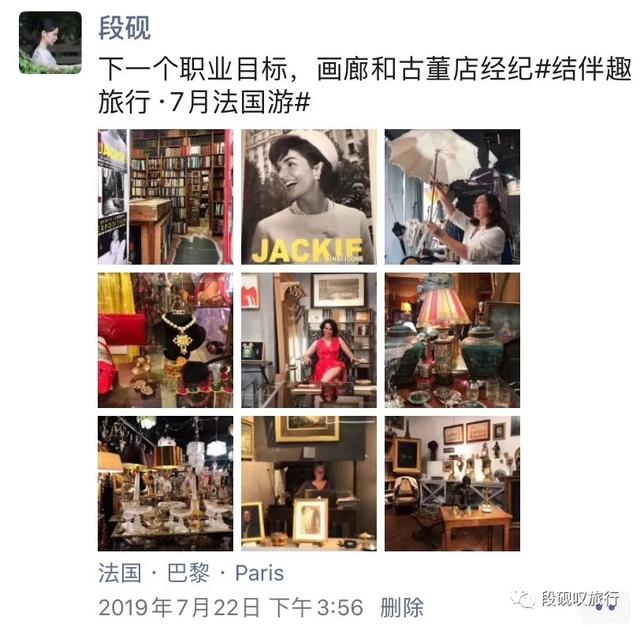Open the photo with the wooden table
This screenshot has width=640, height=627.
(x=452, y=484)
